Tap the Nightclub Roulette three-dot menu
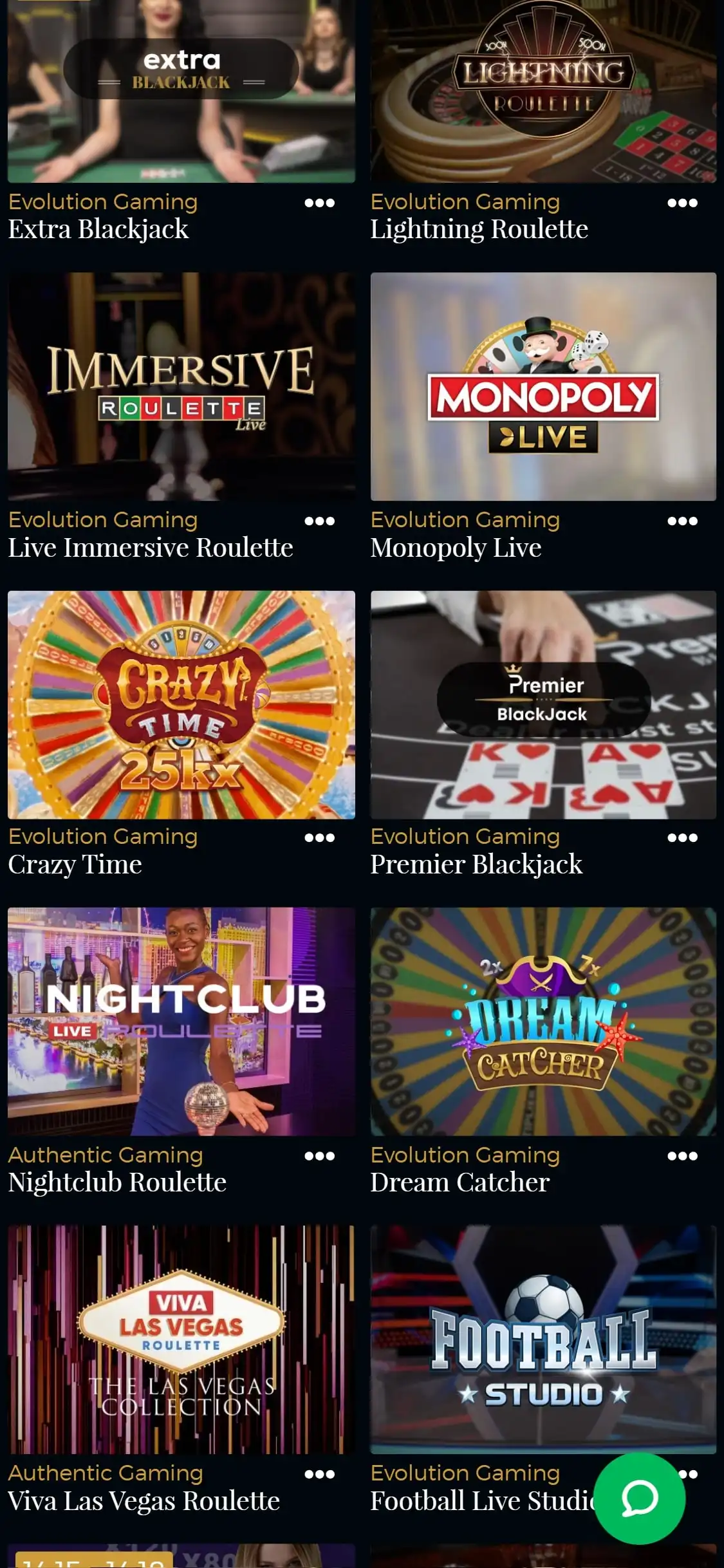The width and height of the screenshot is (724, 1568). (319, 1155)
